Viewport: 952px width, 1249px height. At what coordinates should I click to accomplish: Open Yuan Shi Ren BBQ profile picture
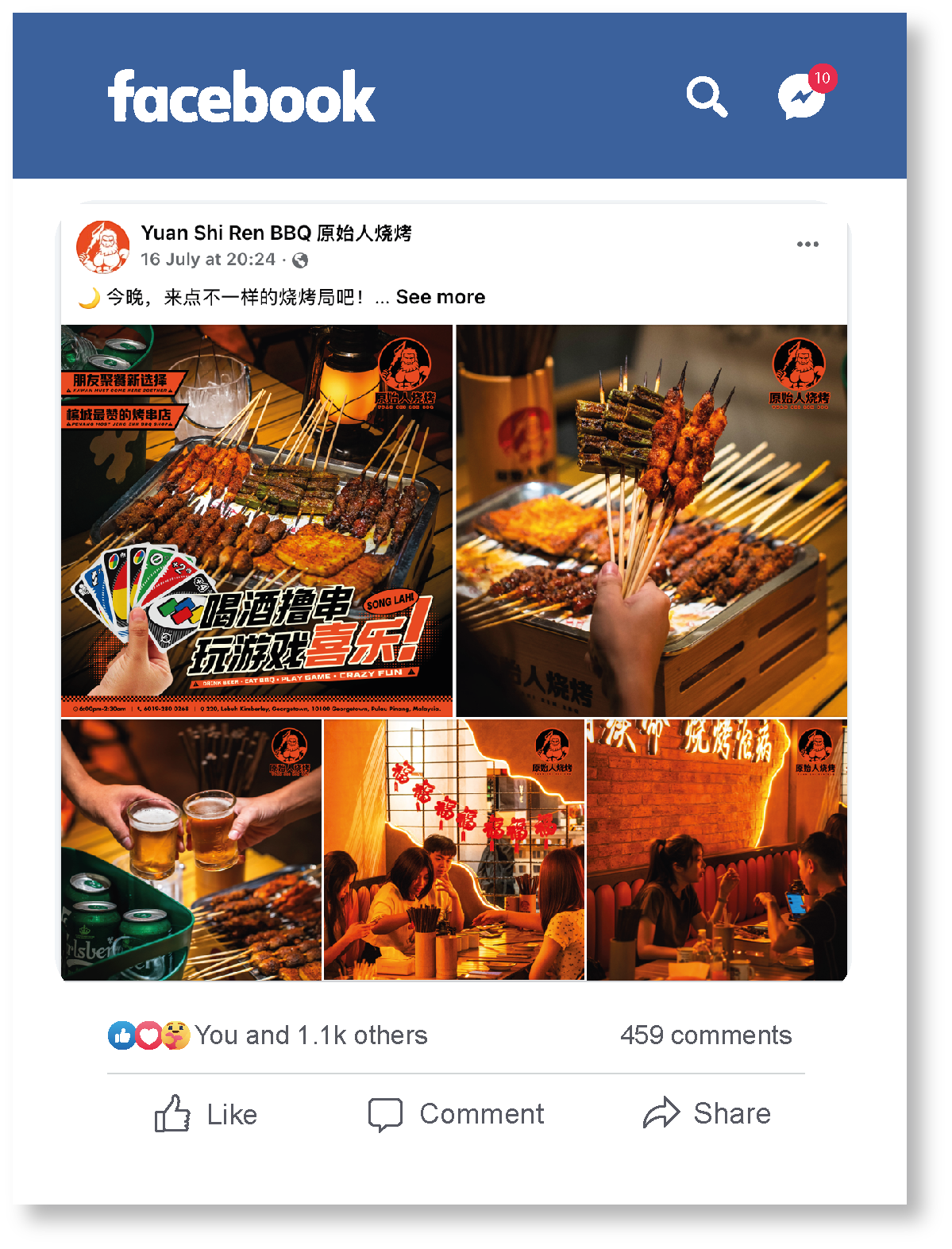(x=103, y=247)
